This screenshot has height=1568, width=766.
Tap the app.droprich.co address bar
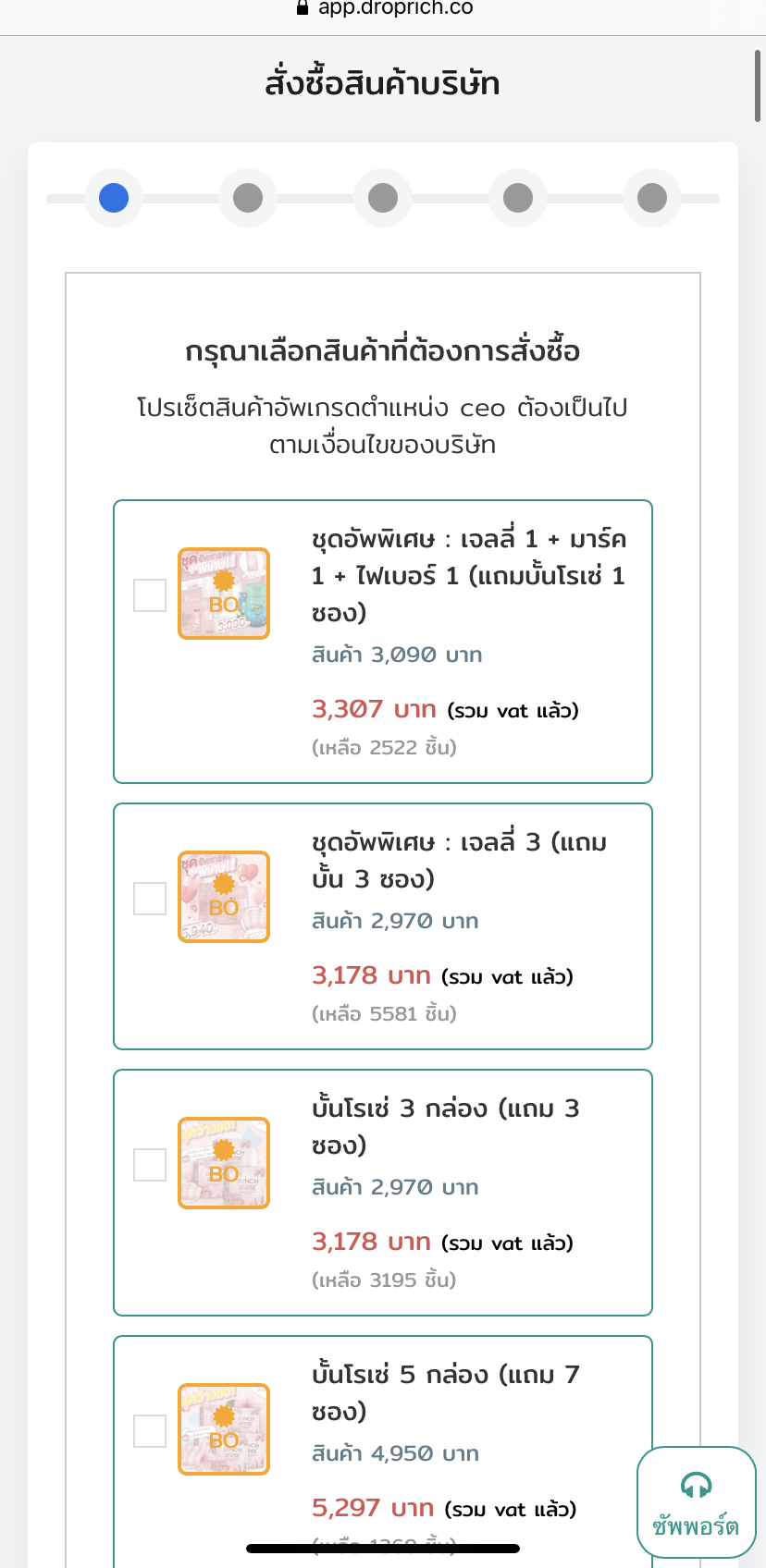pos(383,9)
